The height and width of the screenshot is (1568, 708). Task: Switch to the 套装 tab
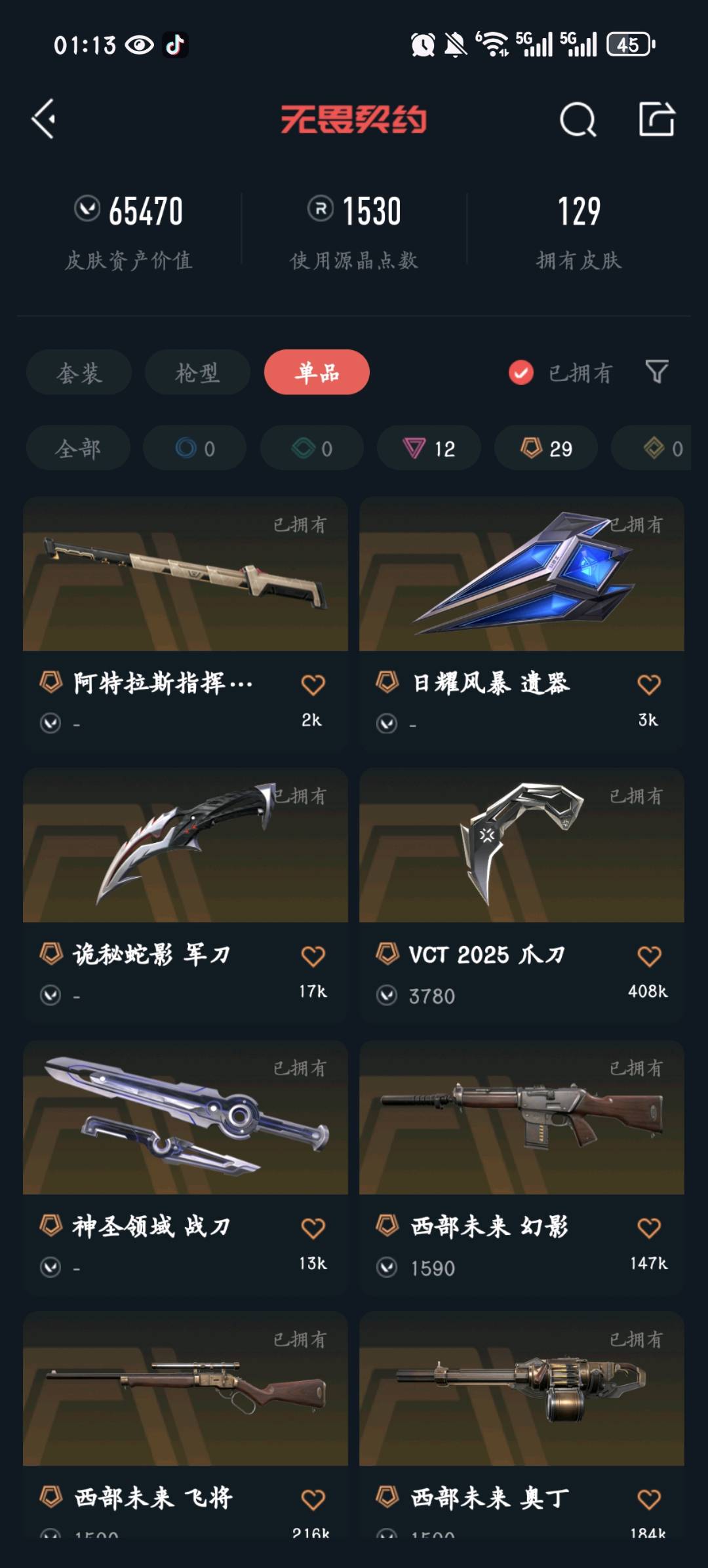(79, 372)
